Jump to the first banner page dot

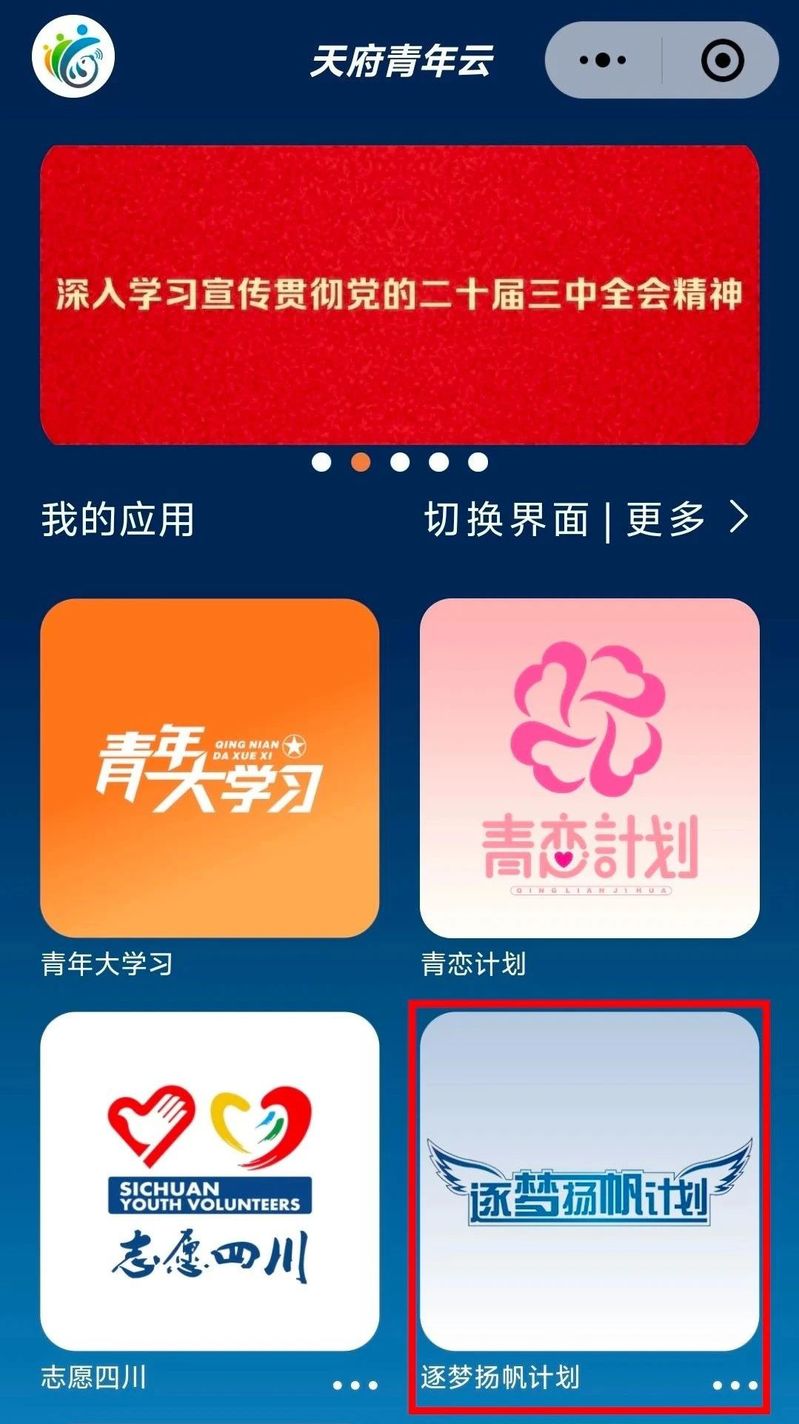321,462
